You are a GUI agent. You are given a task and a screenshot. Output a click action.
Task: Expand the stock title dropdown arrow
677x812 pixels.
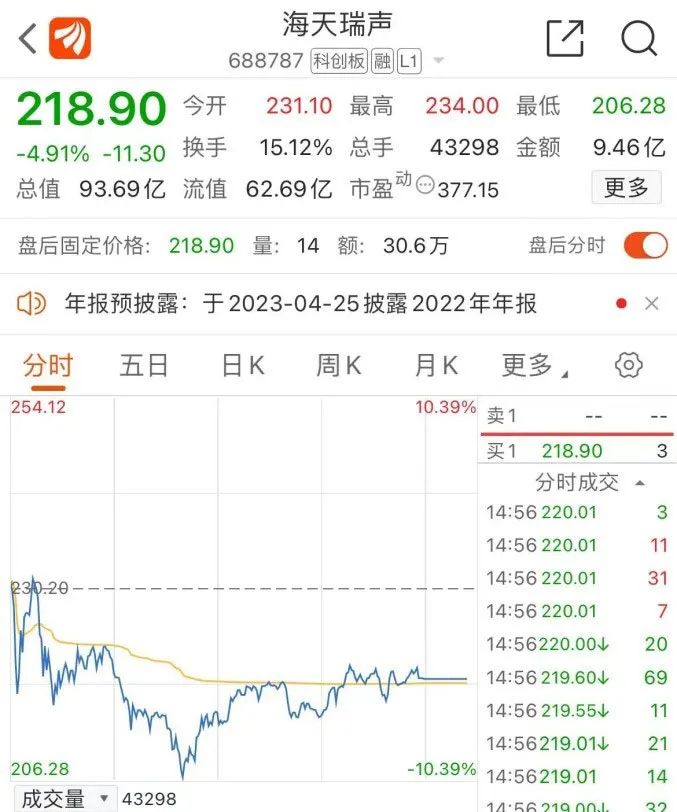(x=438, y=62)
